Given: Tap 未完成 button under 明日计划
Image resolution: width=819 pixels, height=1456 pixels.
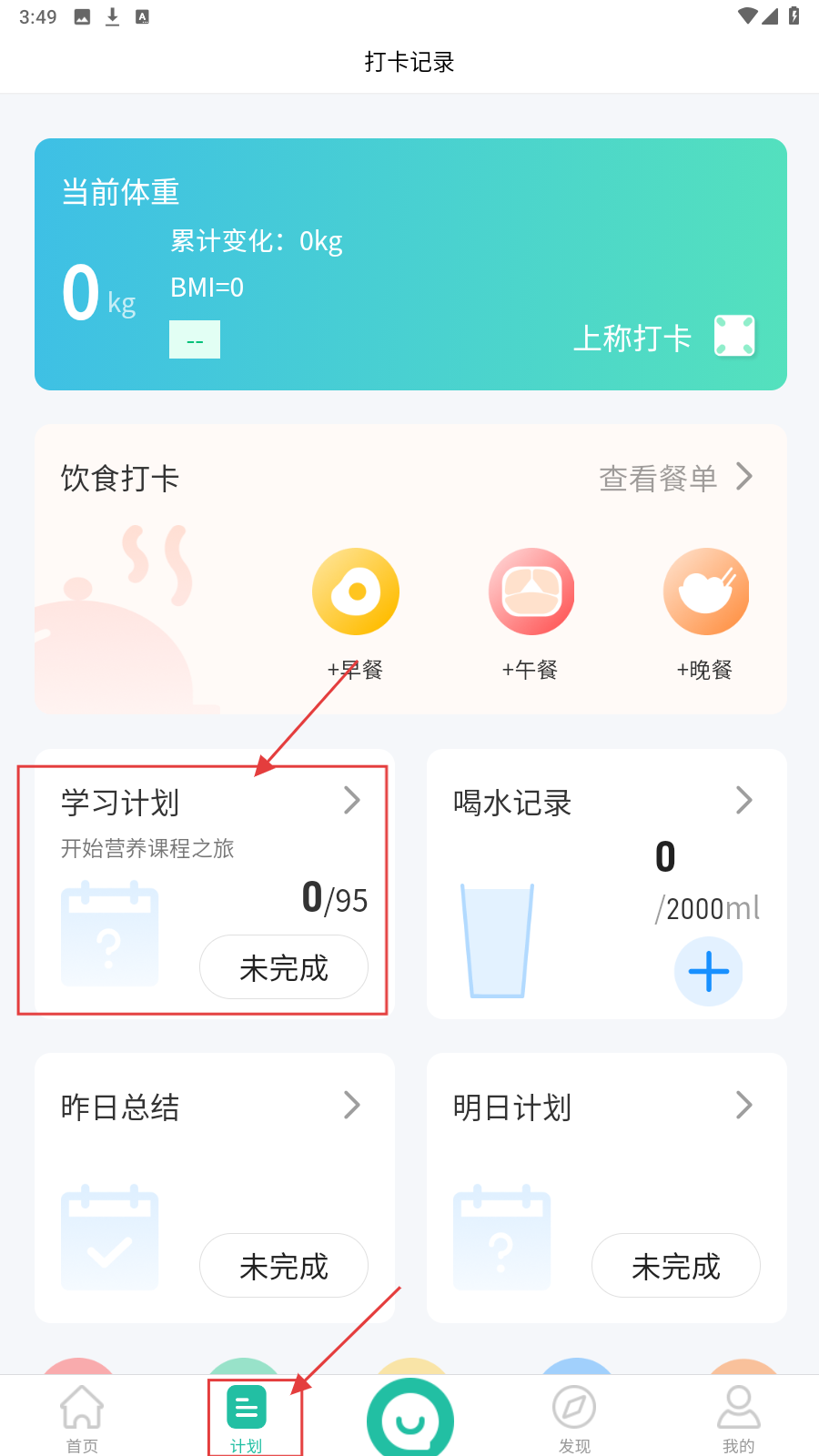Looking at the screenshot, I should pyautogui.click(x=675, y=1266).
